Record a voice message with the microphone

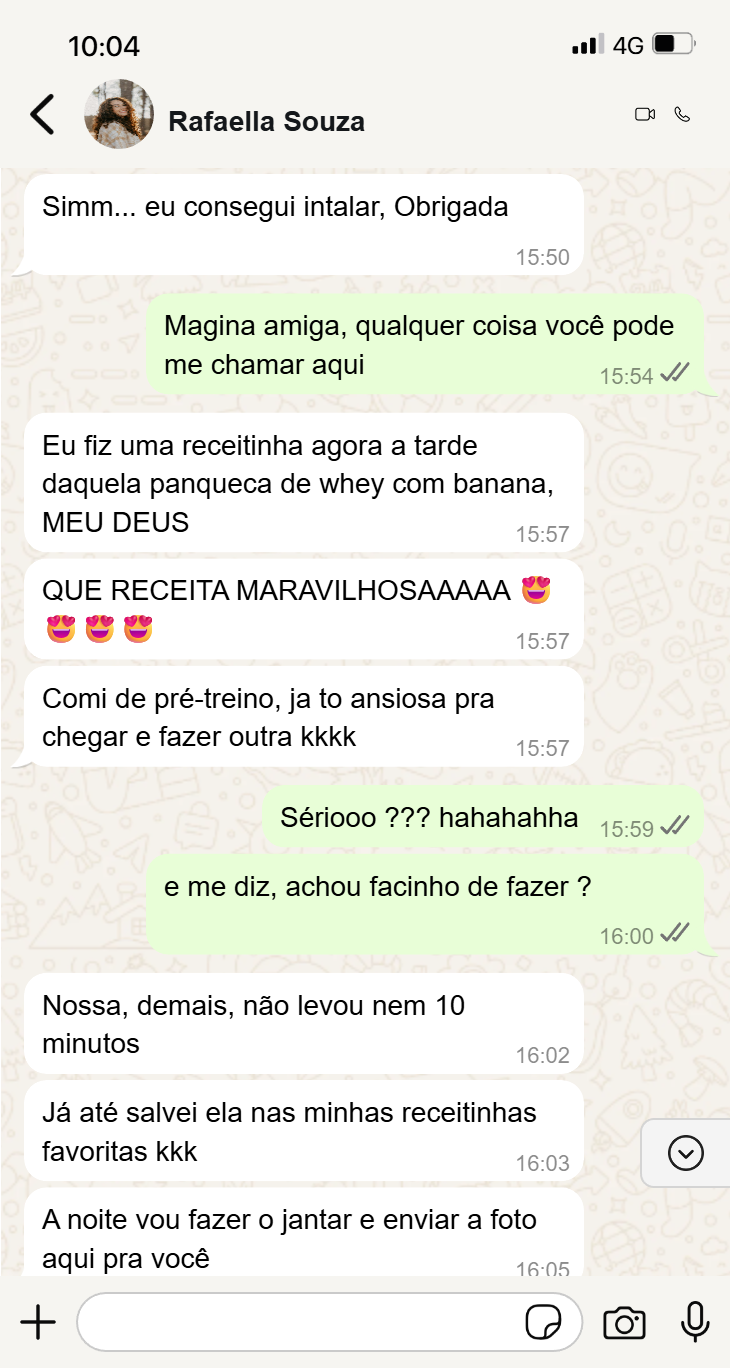point(694,1322)
